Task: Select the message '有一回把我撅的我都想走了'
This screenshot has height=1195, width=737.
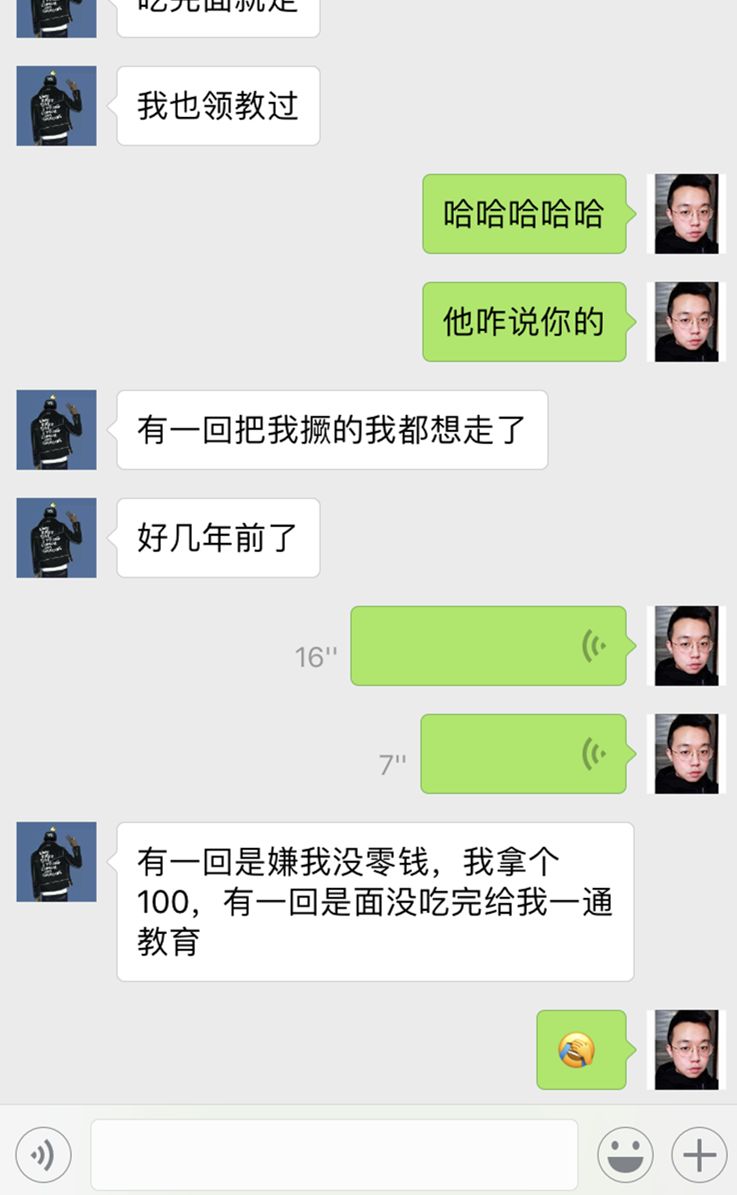Action: point(333,430)
